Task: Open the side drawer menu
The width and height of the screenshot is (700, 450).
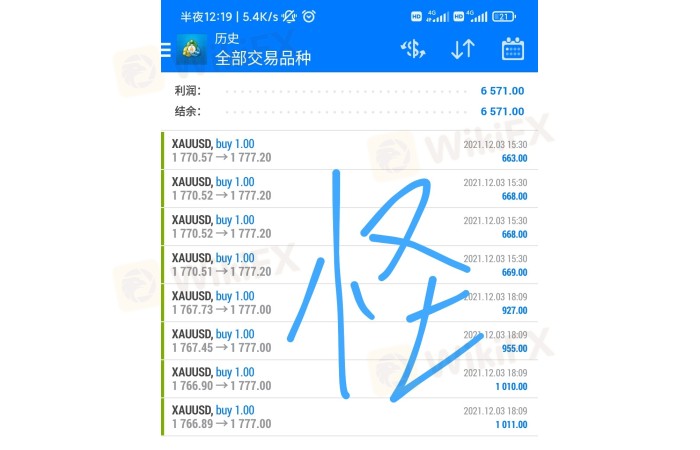Action: 166,49
